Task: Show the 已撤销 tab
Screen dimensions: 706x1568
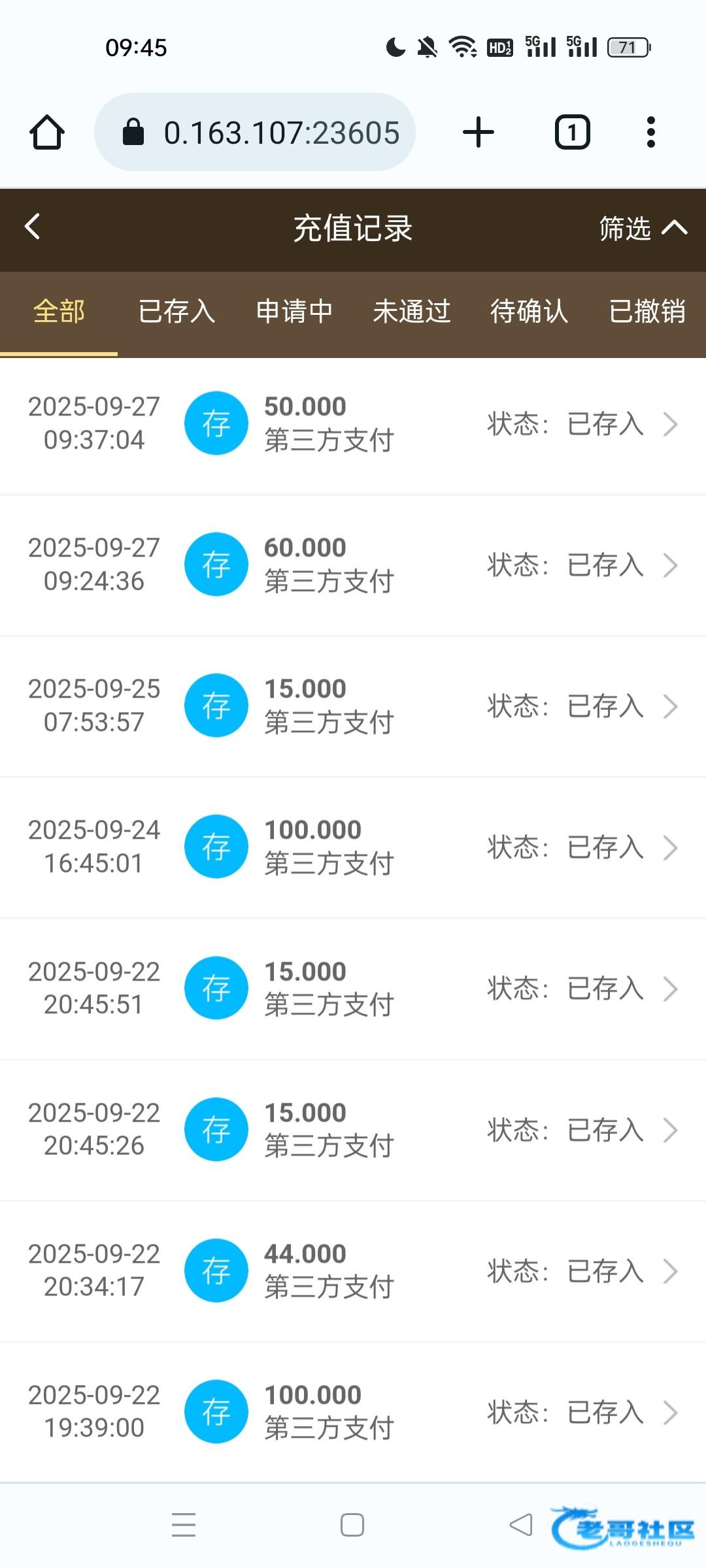Action: pos(647,312)
